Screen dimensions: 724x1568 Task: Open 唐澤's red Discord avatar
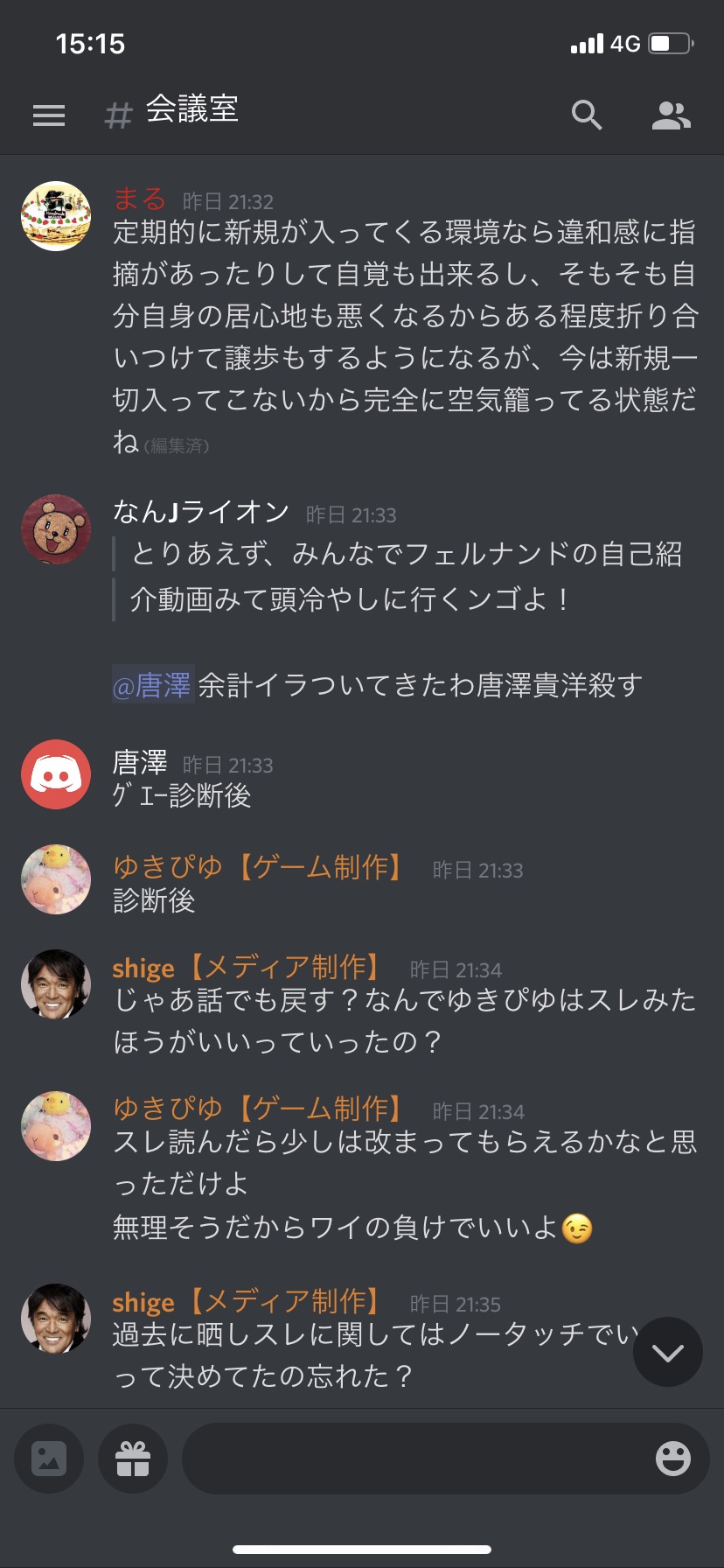tap(56, 774)
